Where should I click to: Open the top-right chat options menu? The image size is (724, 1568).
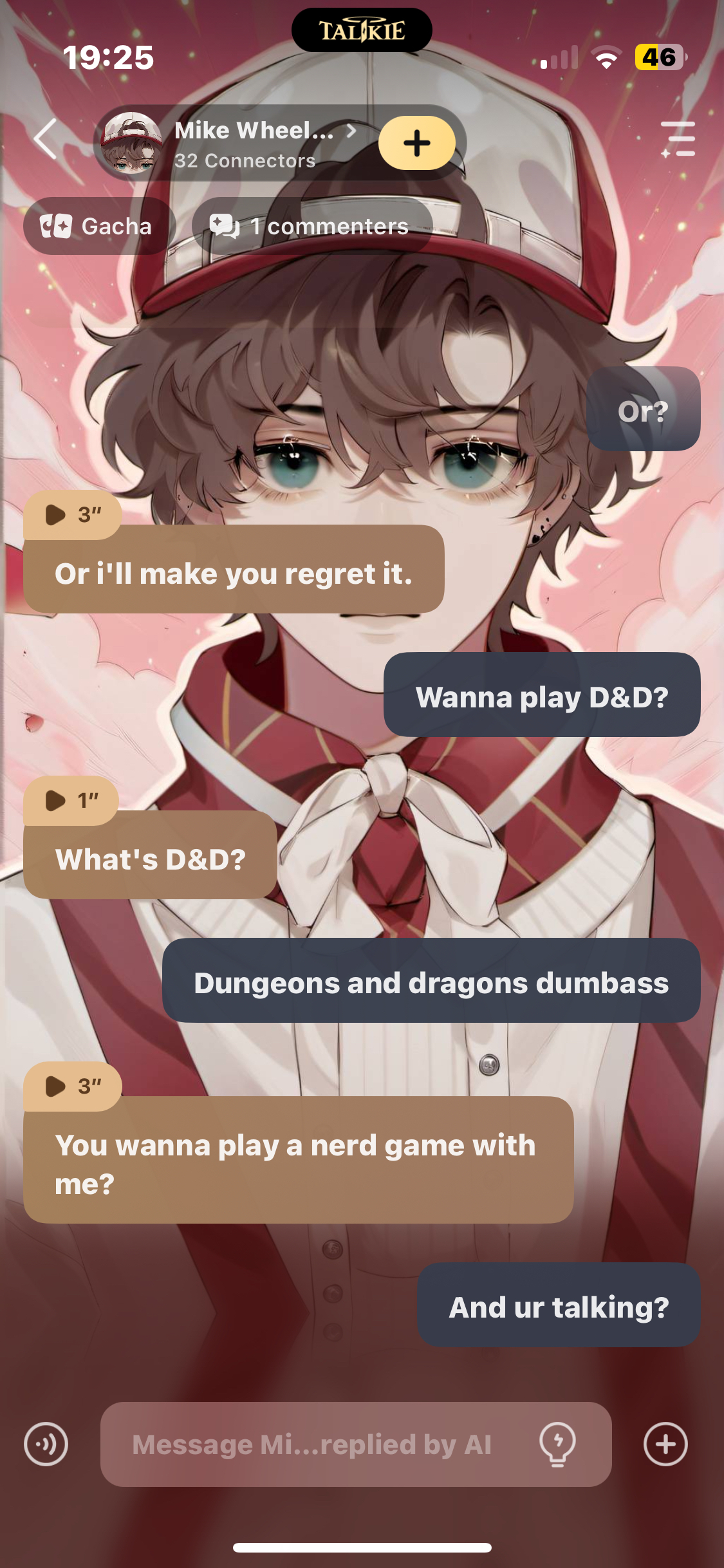coord(678,139)
